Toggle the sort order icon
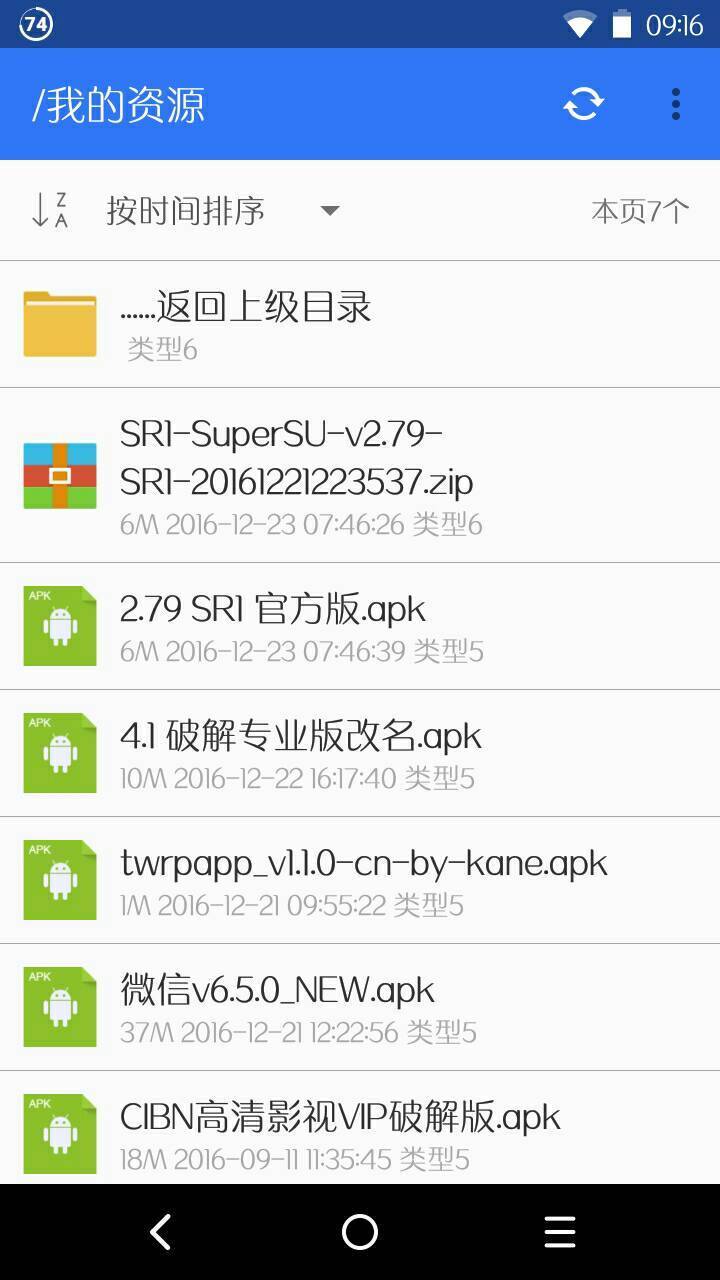This screenshot has width=720, height=1280. click(49, 210)
